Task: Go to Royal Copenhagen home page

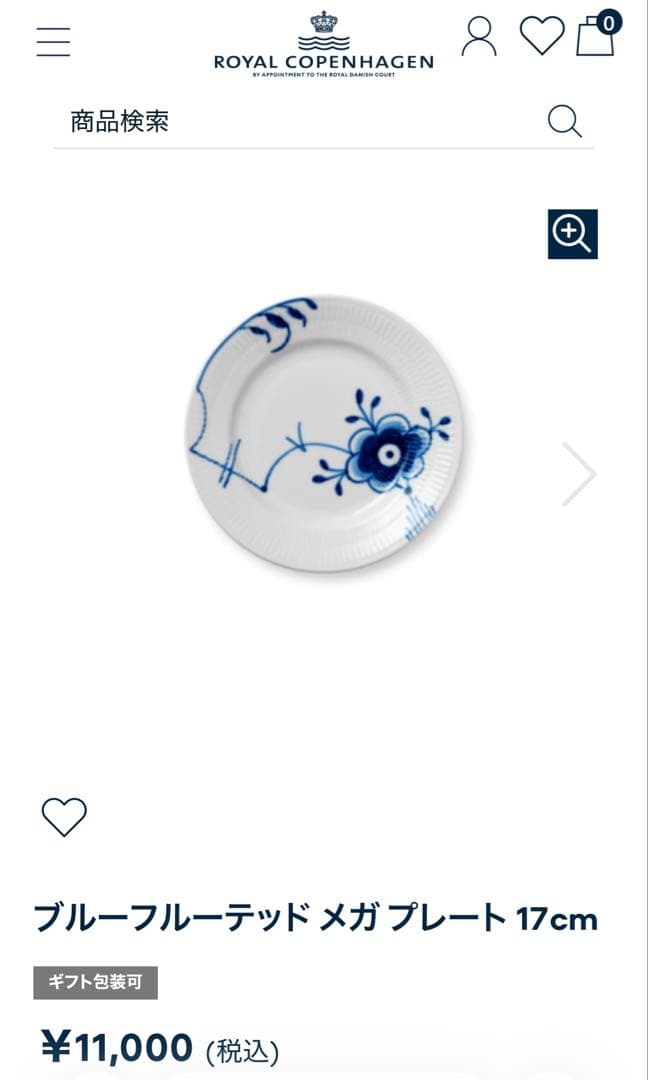Action: coord(323,44)
